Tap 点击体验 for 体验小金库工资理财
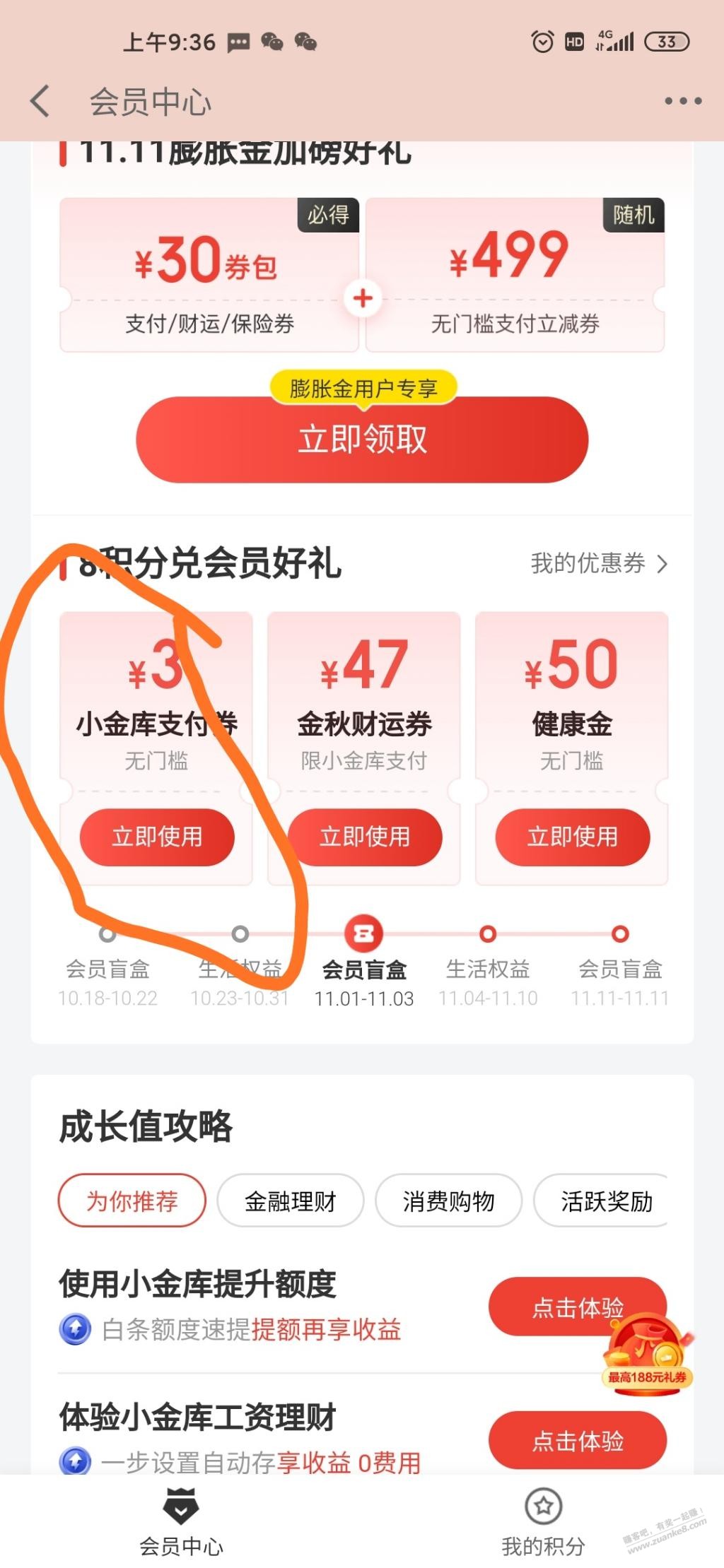The width and height of the screenshot is (724, 1568). tap(577, 1440)
